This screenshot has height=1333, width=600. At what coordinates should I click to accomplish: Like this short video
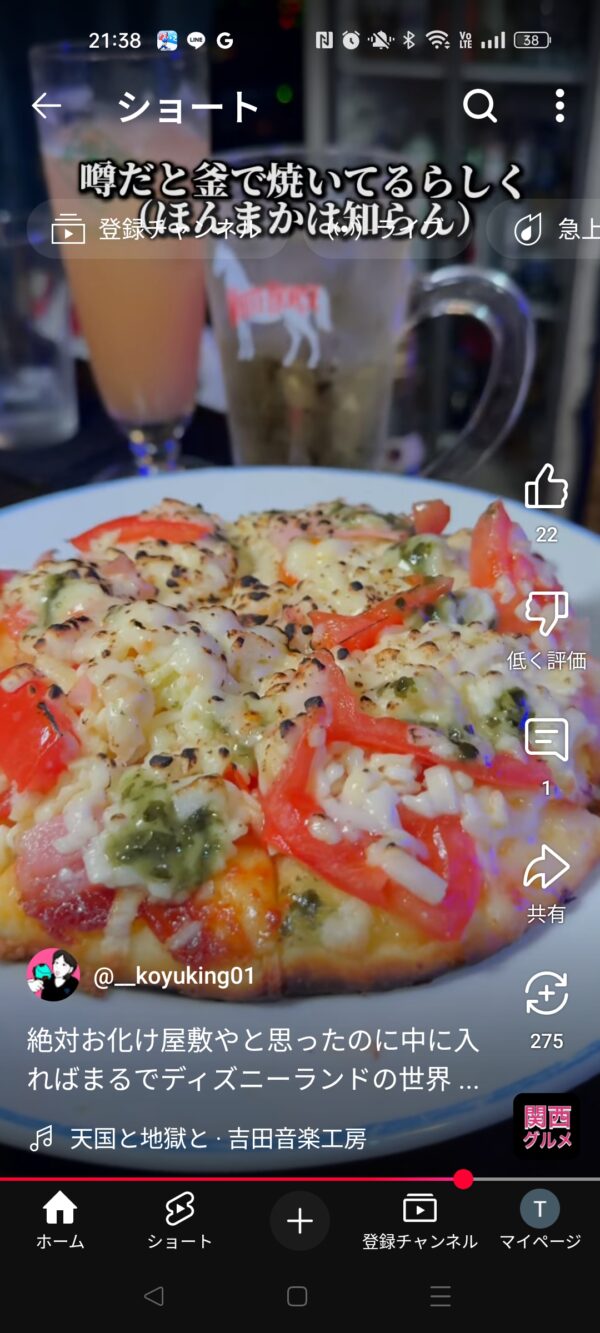(x=546, y=487)
